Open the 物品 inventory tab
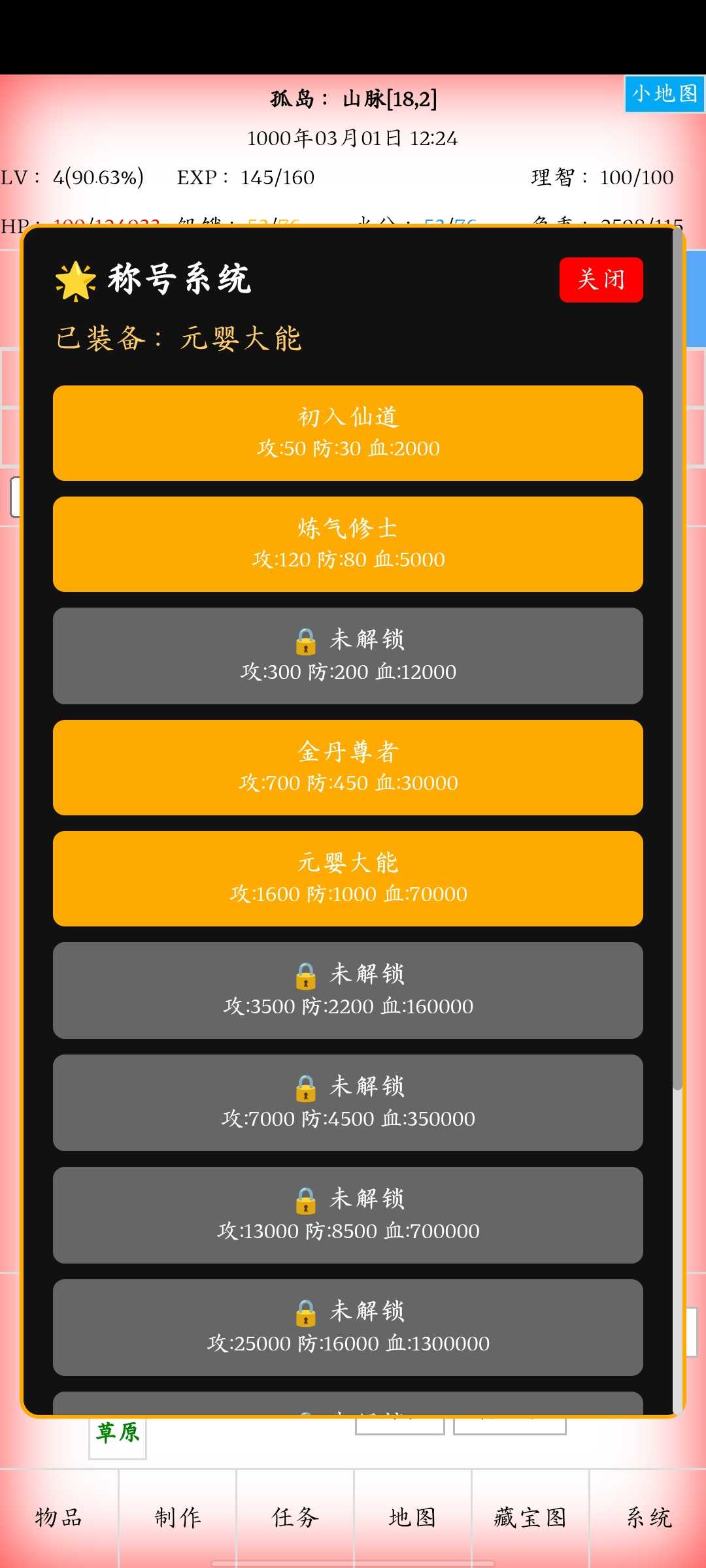 59,1517
